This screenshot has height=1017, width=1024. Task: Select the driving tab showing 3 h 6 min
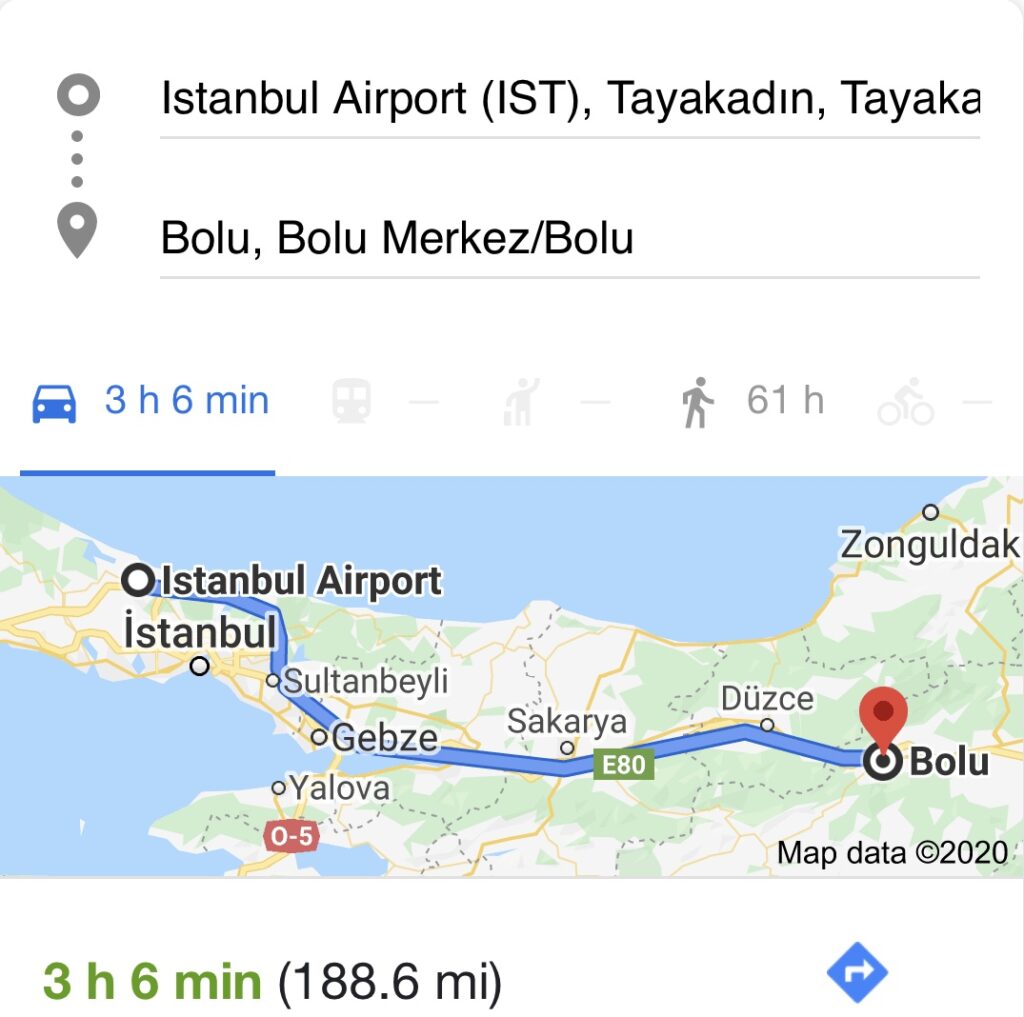click(x=150, y=402)
